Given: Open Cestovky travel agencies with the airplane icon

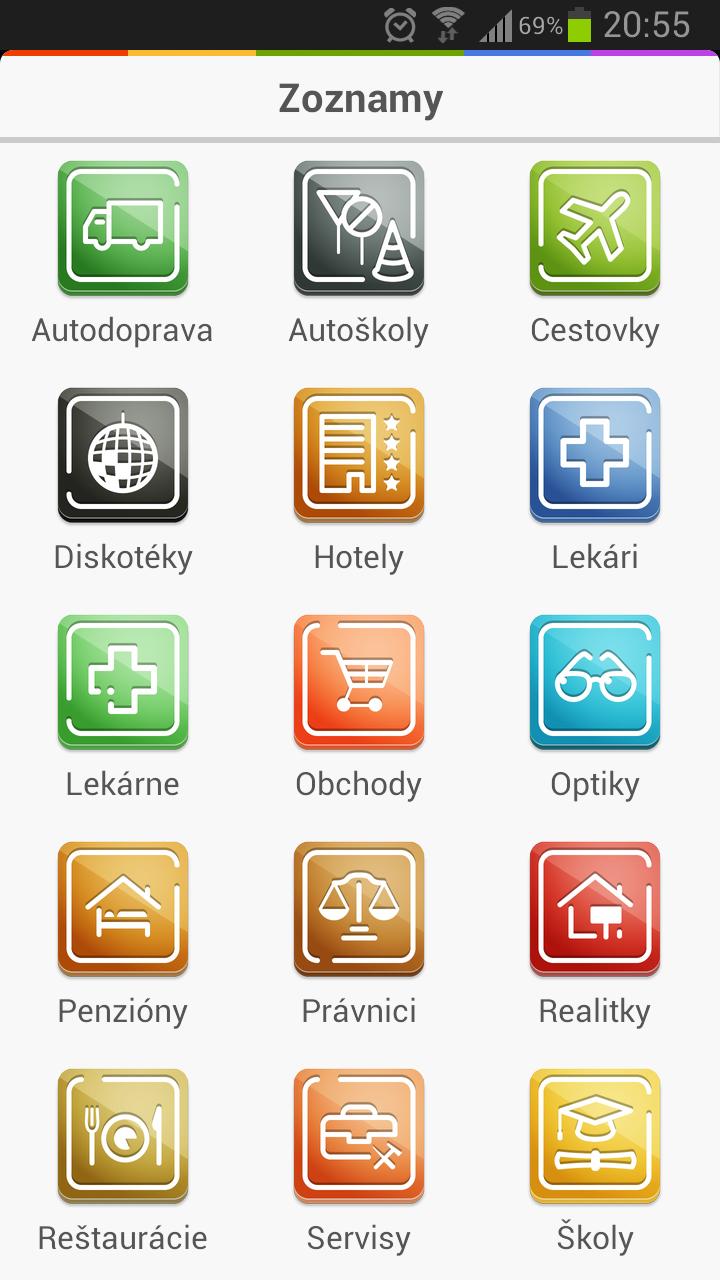Looking at the screenshot, I should tap(594, 227).
